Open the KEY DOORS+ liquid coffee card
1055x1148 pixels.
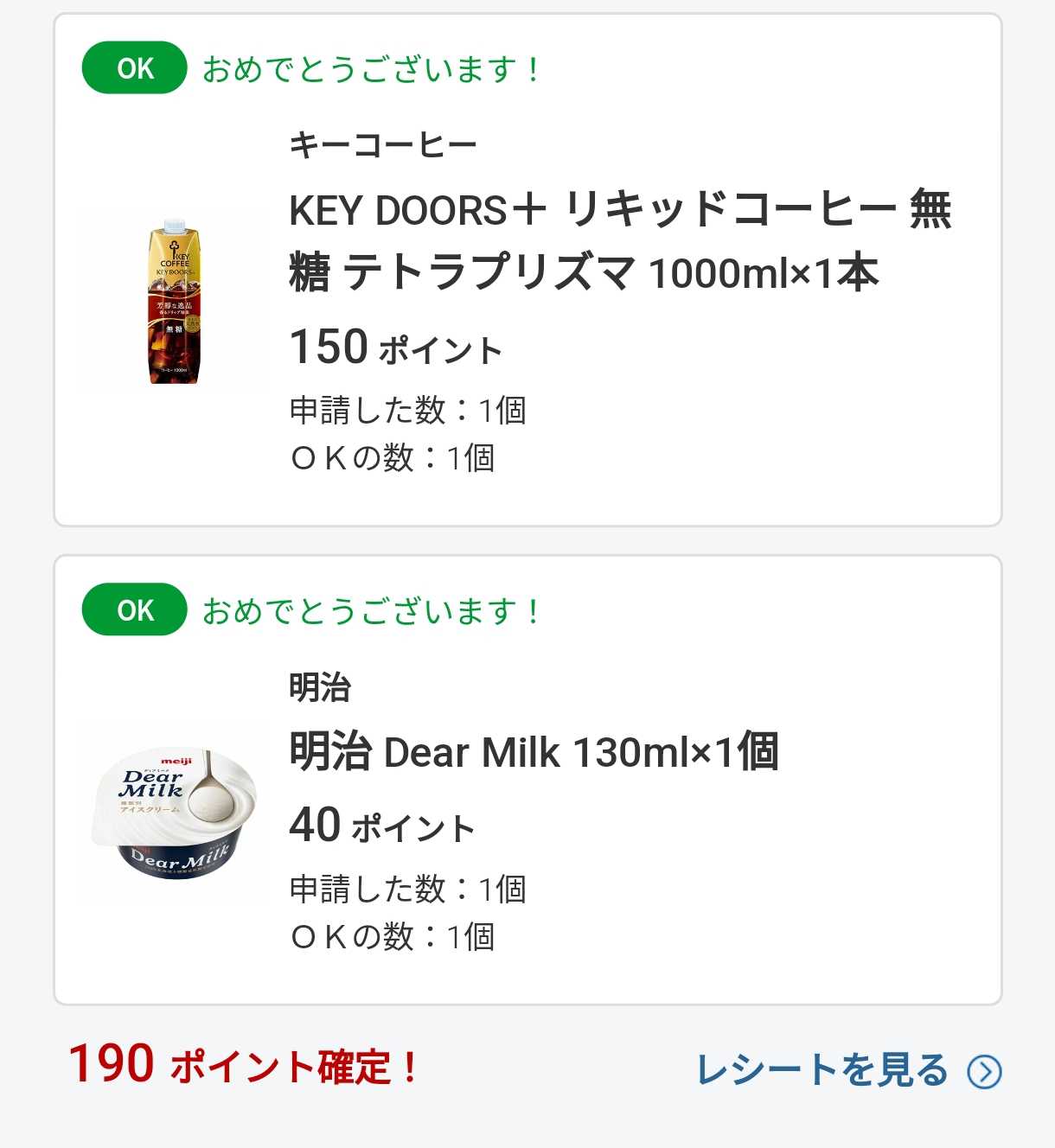[527, 270]
